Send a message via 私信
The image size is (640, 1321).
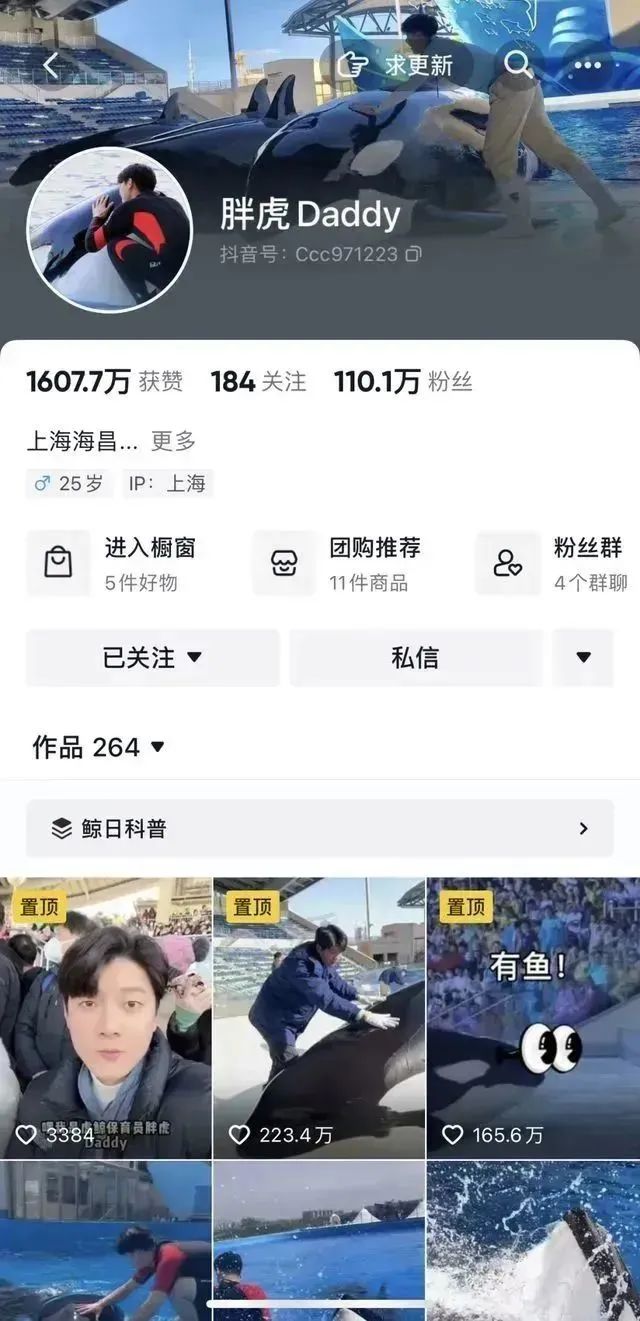tap(415, 658)
